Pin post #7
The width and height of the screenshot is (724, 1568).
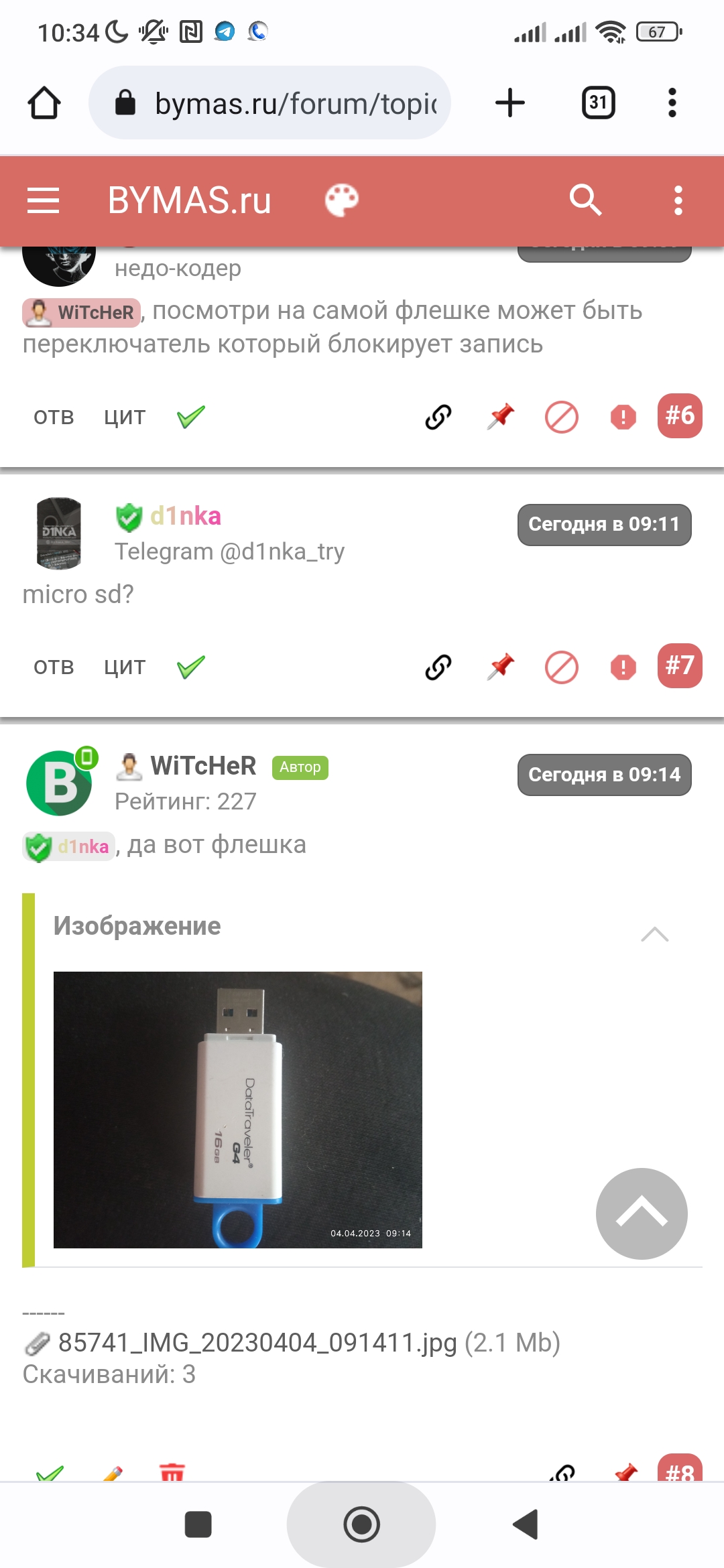[500, 667]
